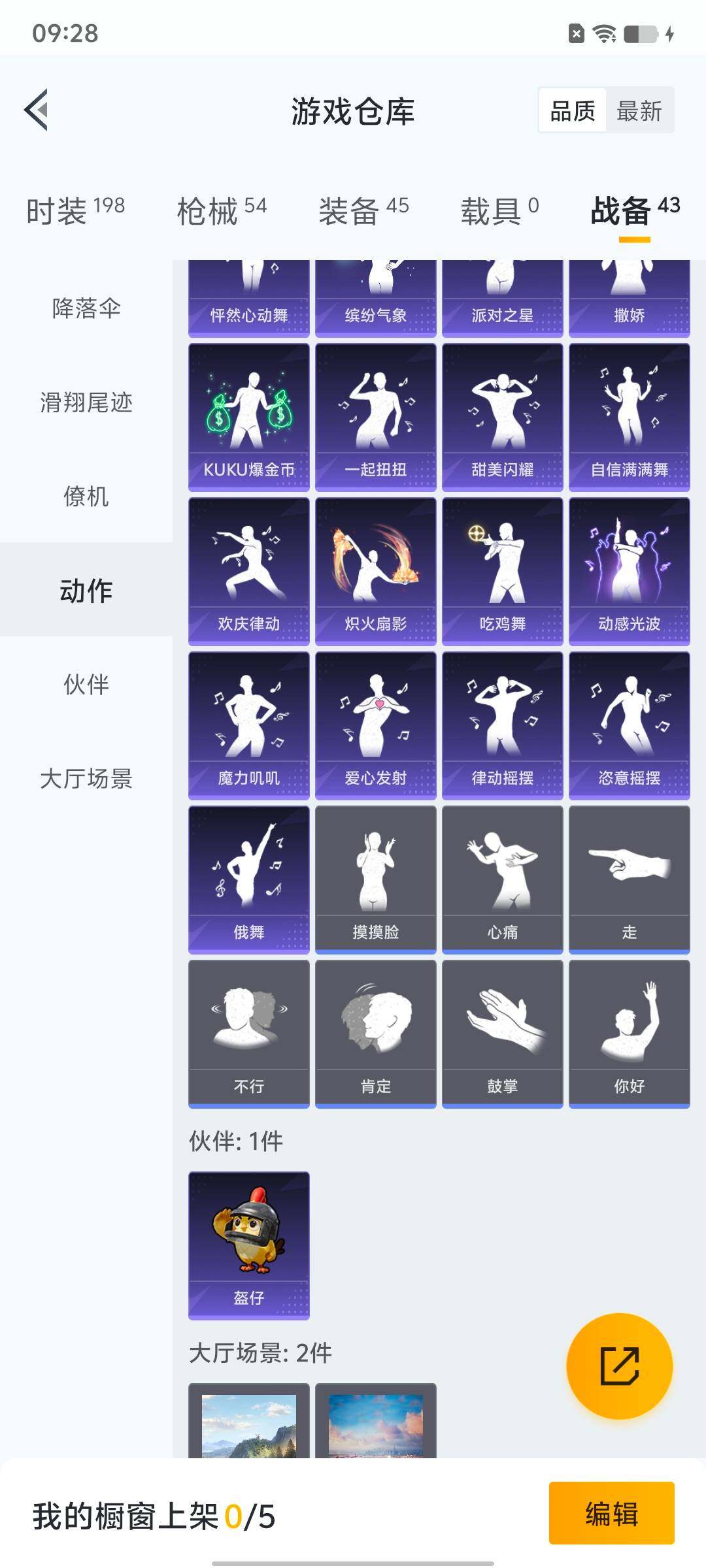
Task: Open the 炽火扇影 emote
Action: coord(376,571)
